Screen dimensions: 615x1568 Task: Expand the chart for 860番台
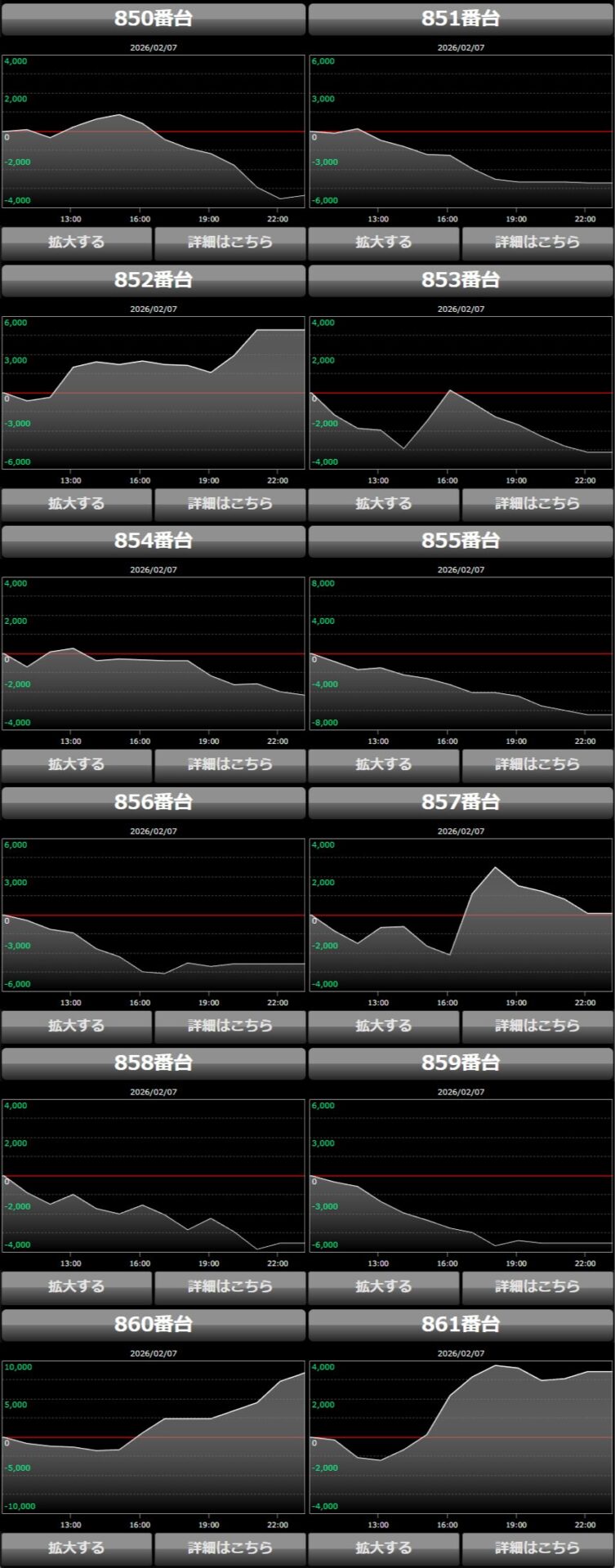[x=77, y=1548]
